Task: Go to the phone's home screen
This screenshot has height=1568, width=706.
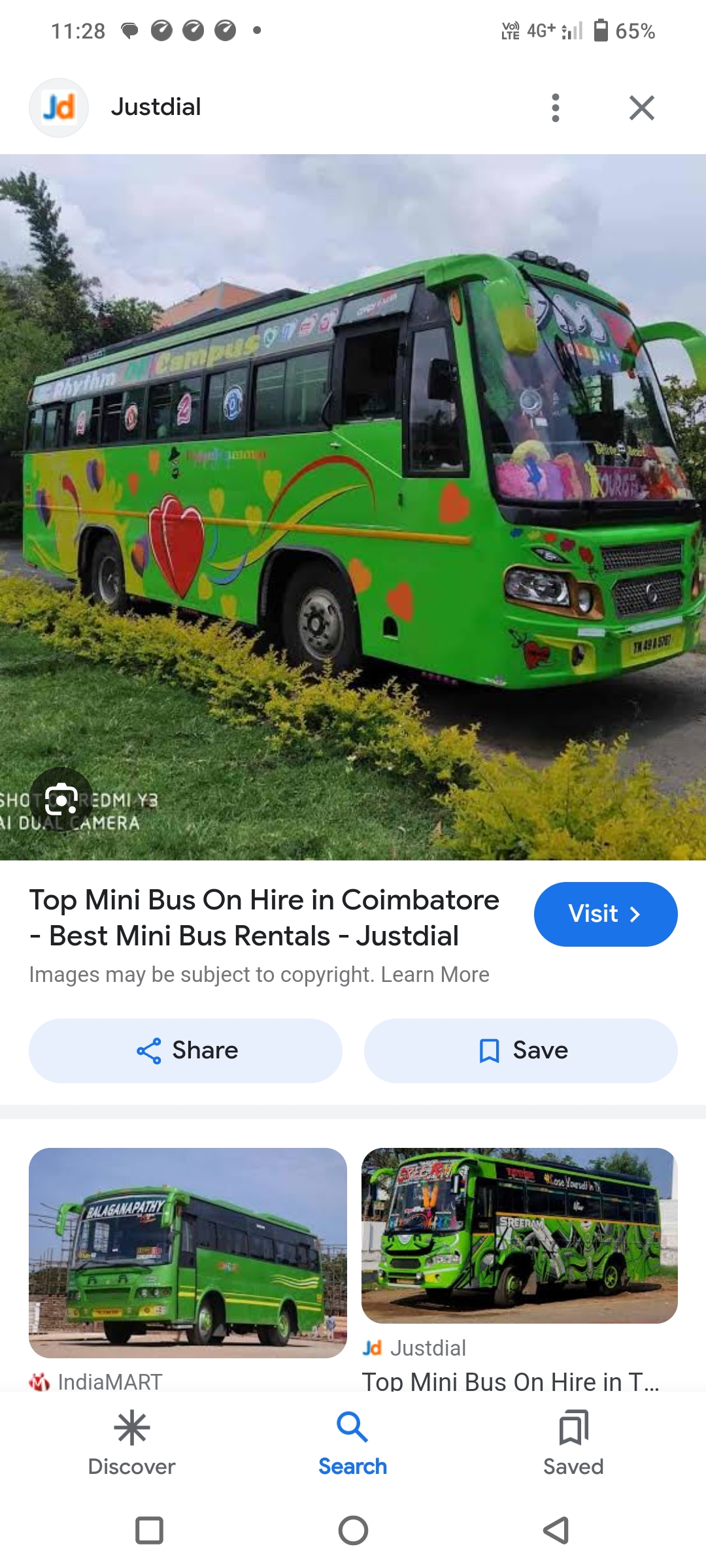Action: coord(353,1530)
